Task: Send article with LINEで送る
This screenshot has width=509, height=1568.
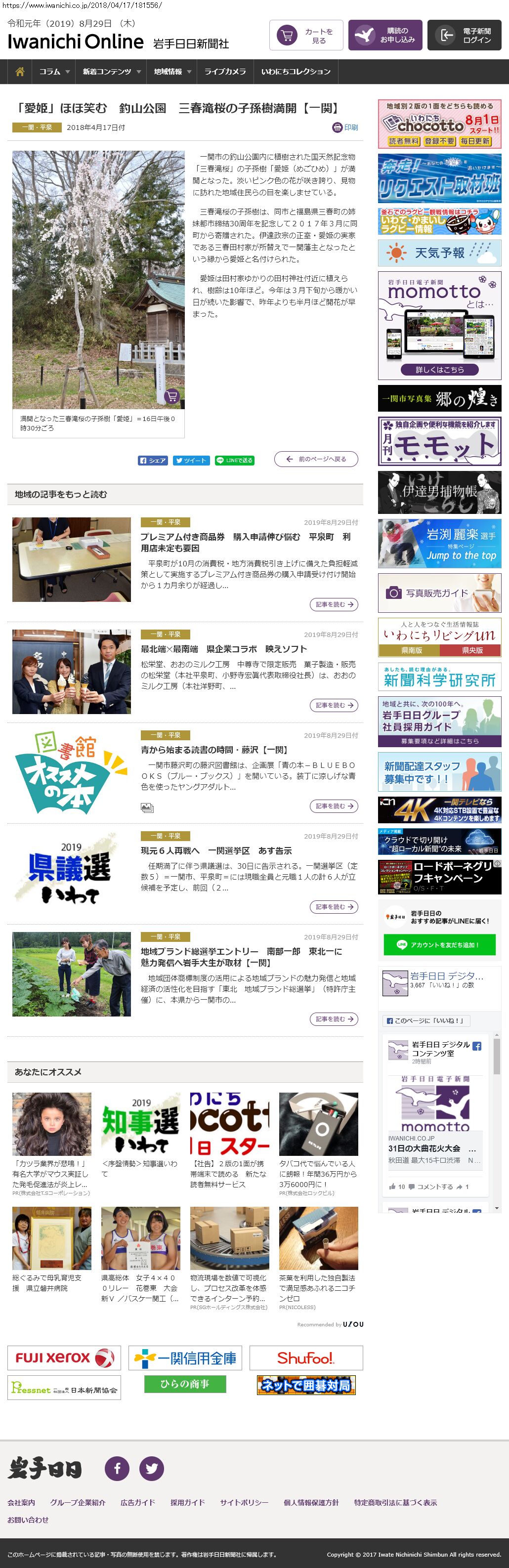Action: [234, 460]
